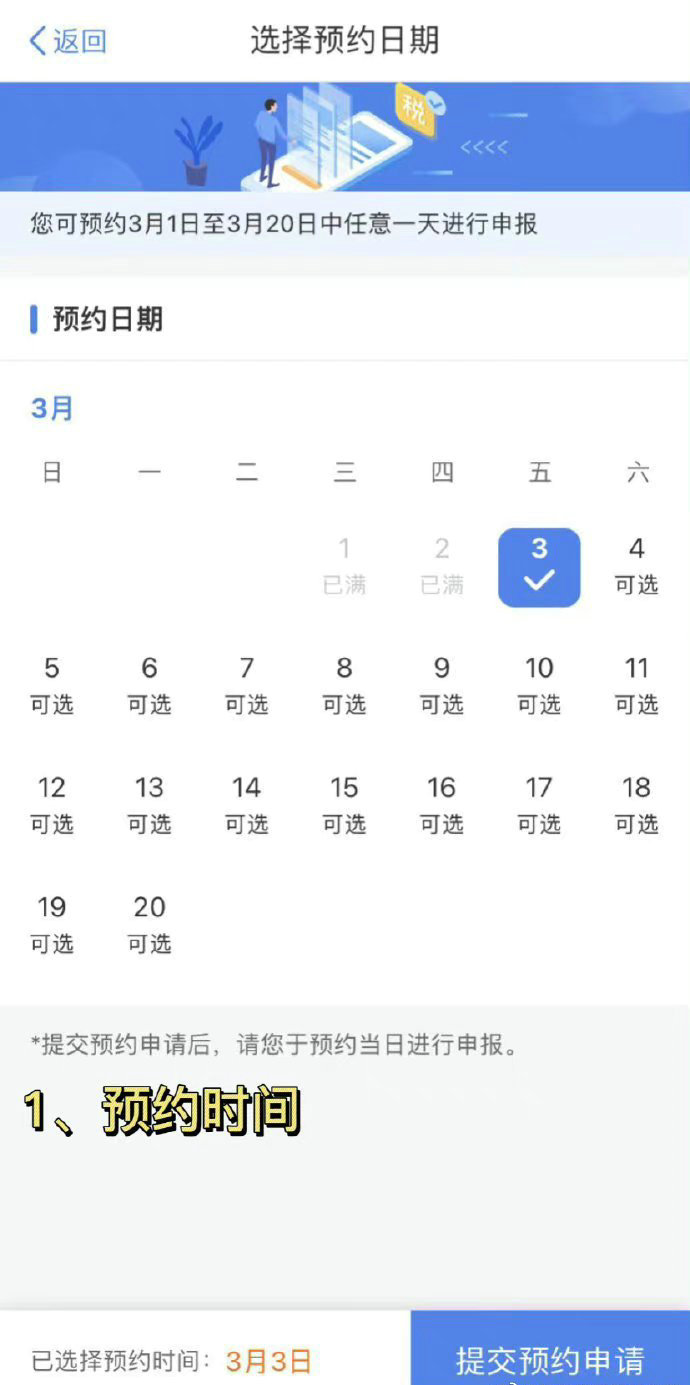Choose March 4 as appointment date
This screenshot has width=690, height=1385.
pos(636,567)
